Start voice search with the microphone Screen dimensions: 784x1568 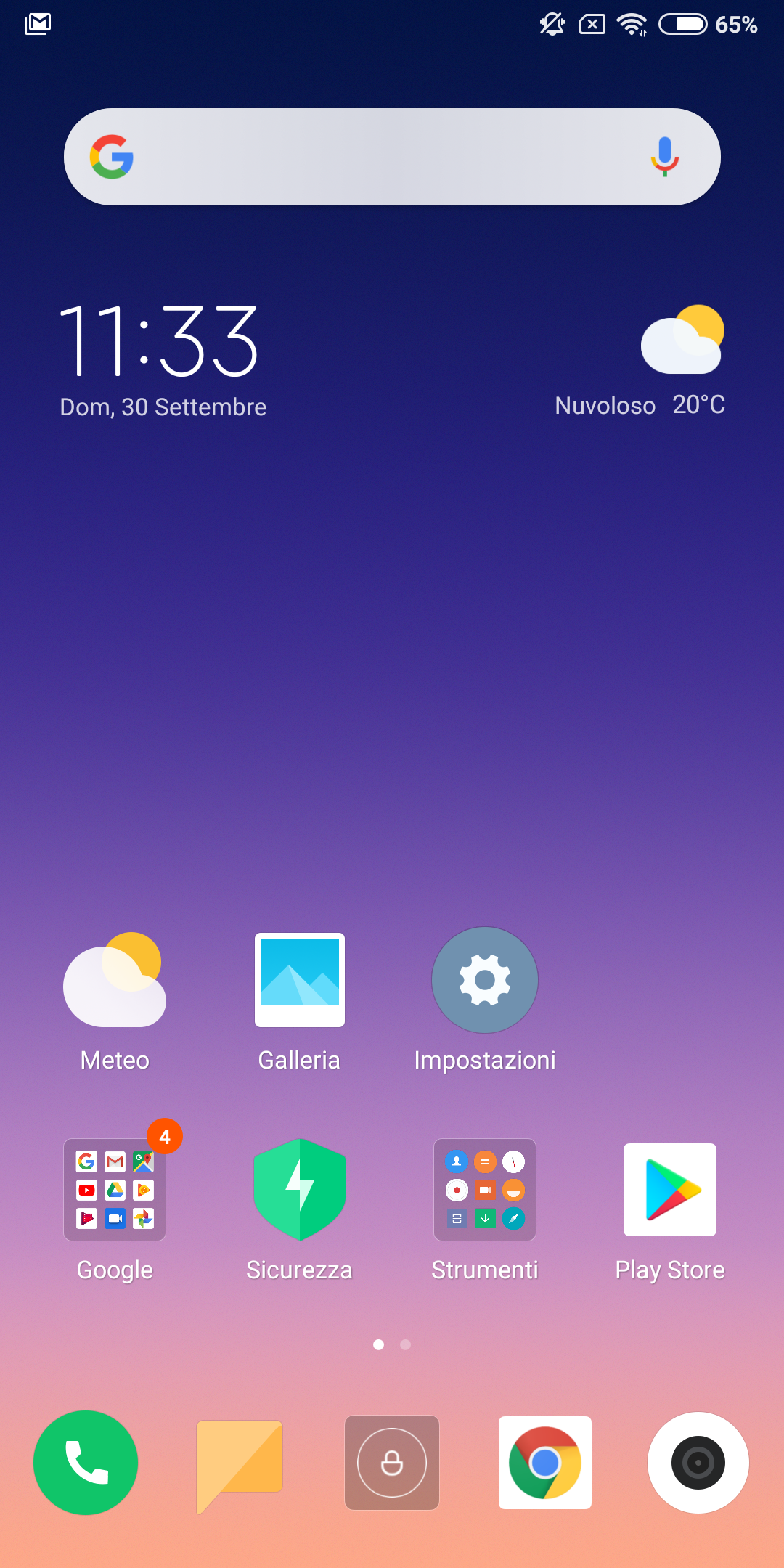pos(664,157)
